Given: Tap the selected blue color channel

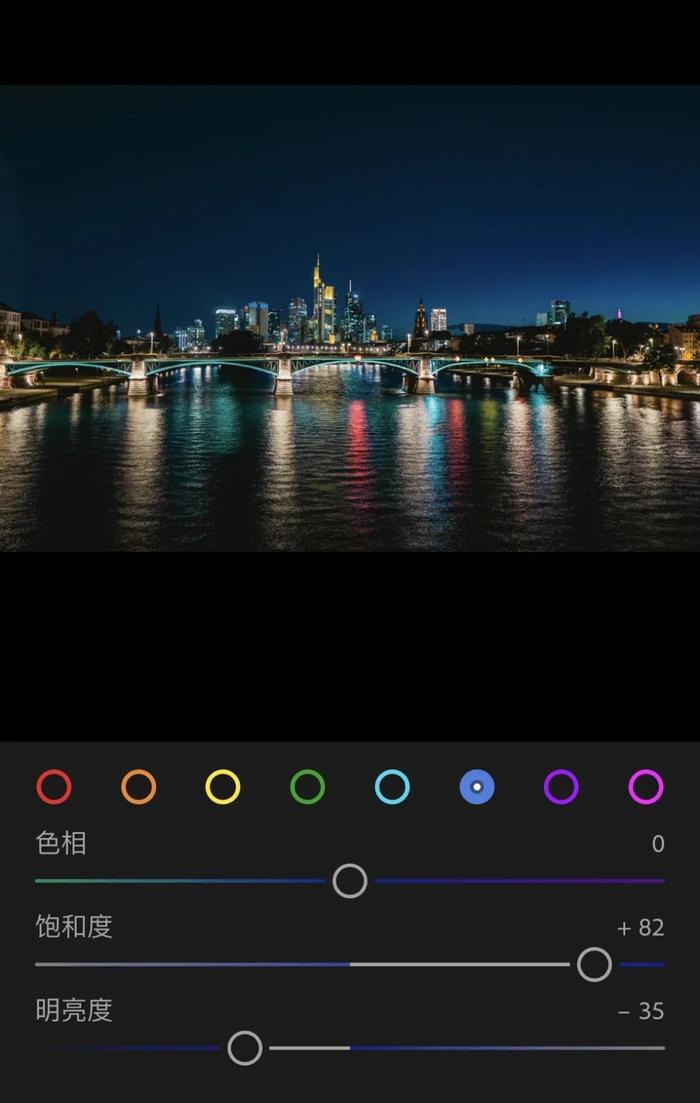Looking at the screenshot, I should coord(477,787).
